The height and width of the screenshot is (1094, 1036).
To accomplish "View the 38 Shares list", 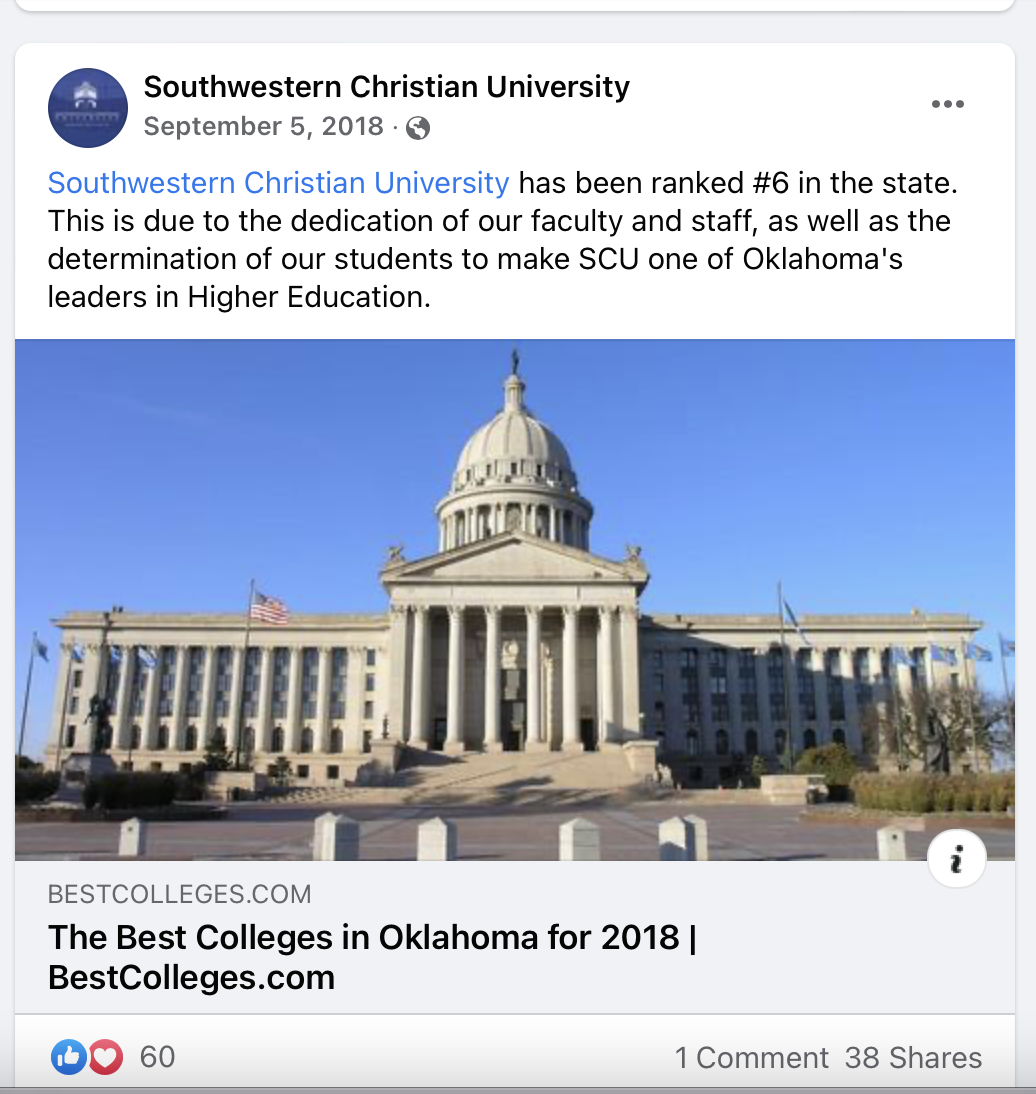I will click(913, 1058).
